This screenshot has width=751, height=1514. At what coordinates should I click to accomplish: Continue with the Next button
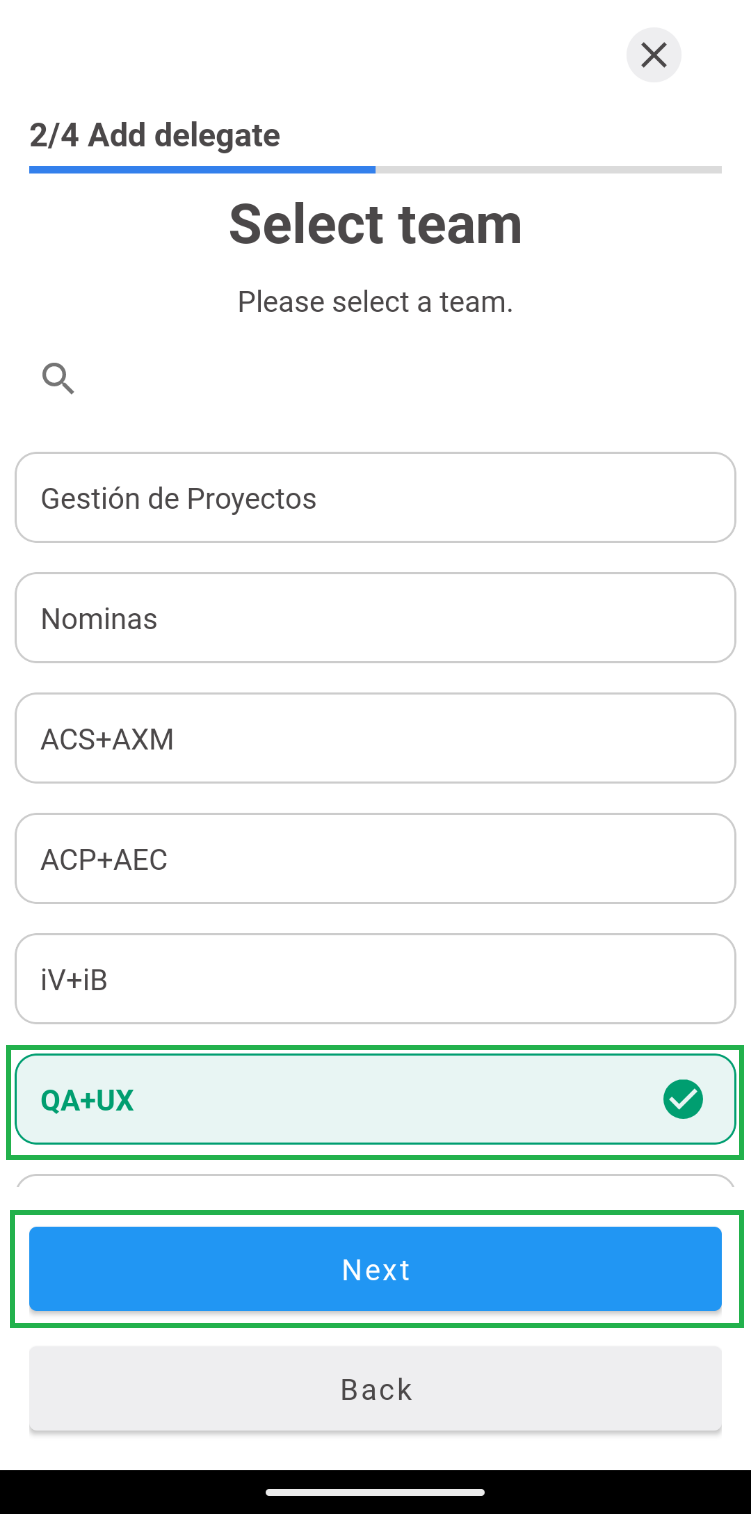[x=375, y=1269]
